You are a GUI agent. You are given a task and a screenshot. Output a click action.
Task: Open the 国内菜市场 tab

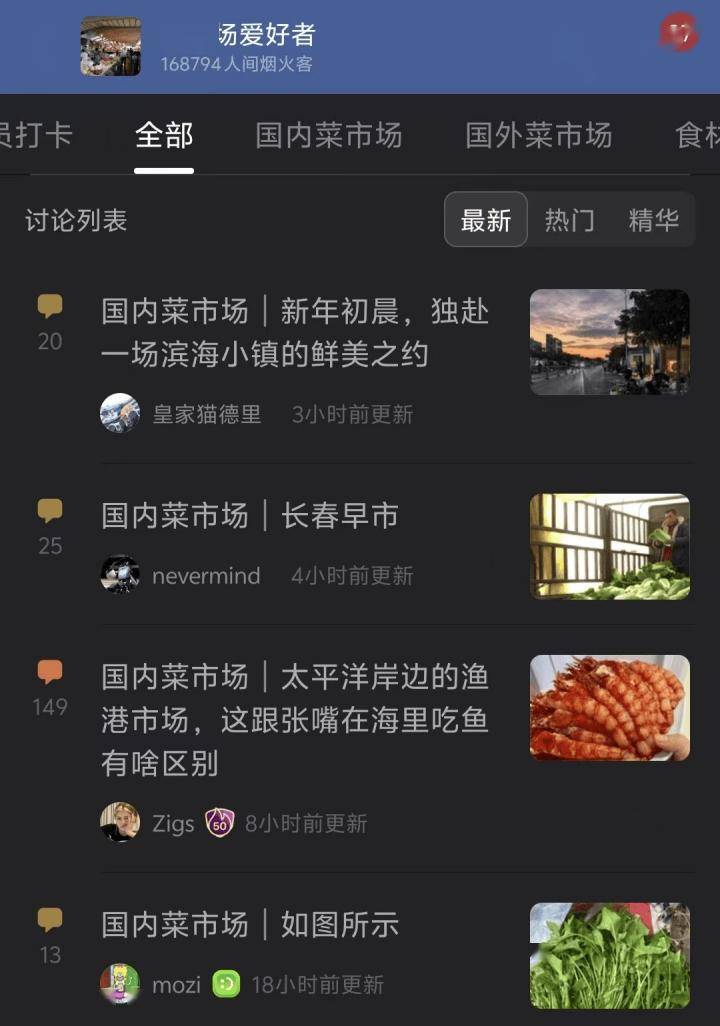328,136
